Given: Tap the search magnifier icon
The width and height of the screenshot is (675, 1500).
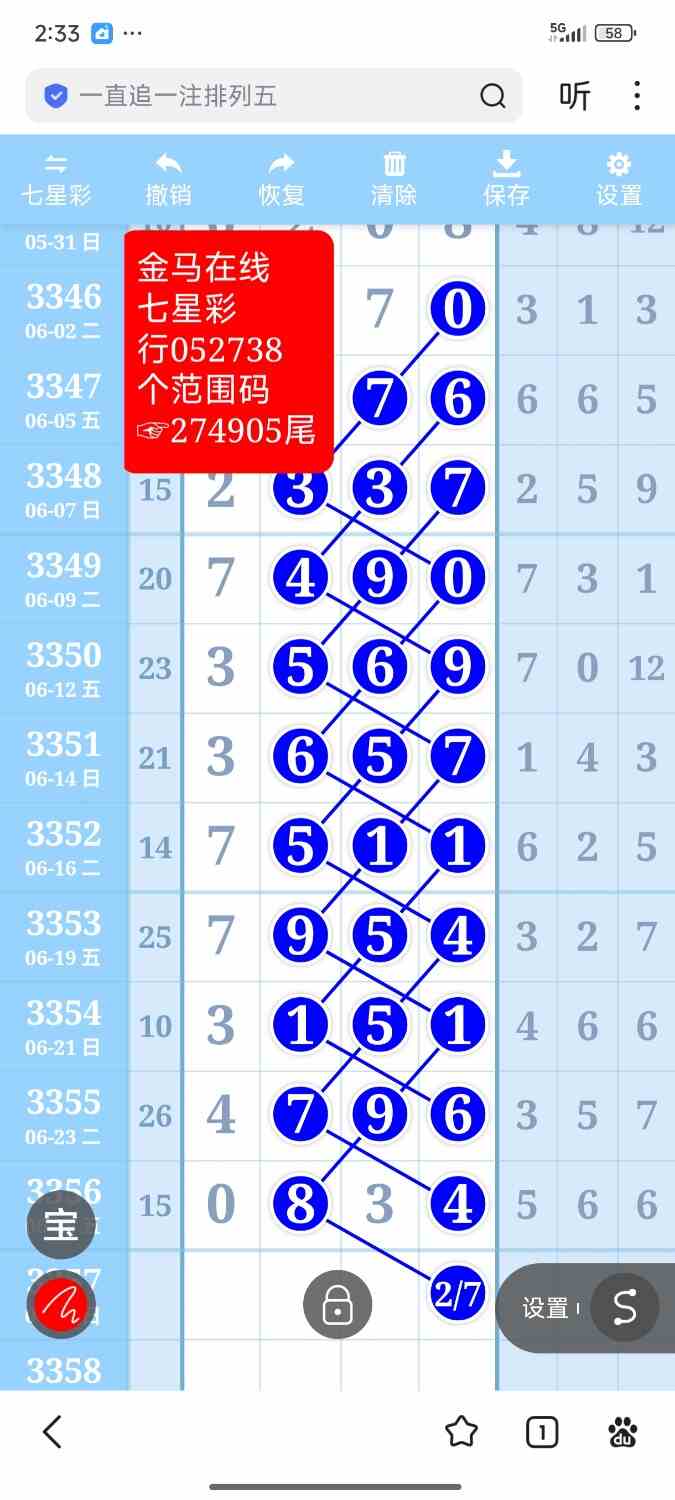Looking at the screenshot, I should pos(493,96).
